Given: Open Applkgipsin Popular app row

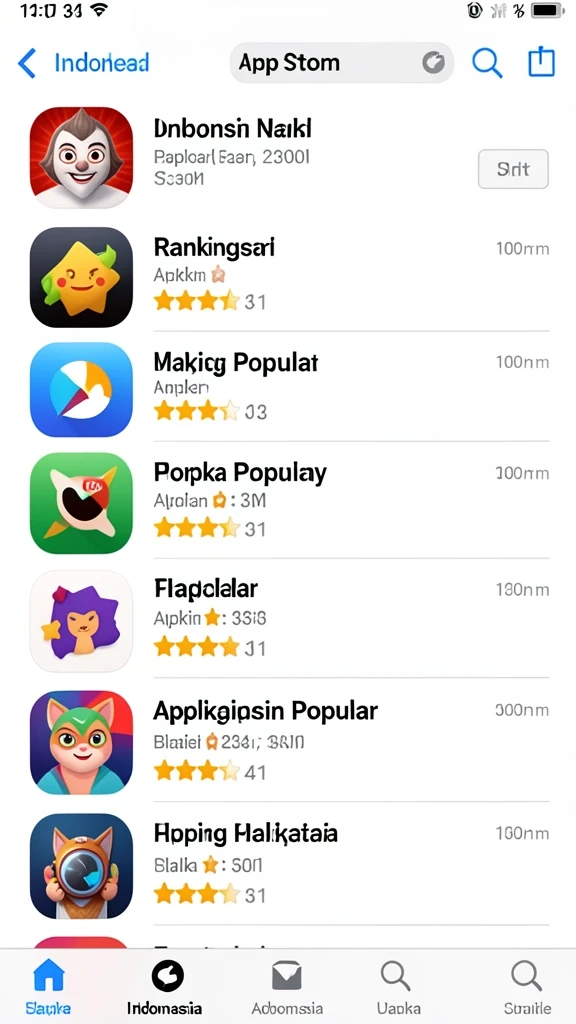Looking at the screenshot, I should point(288,743).
